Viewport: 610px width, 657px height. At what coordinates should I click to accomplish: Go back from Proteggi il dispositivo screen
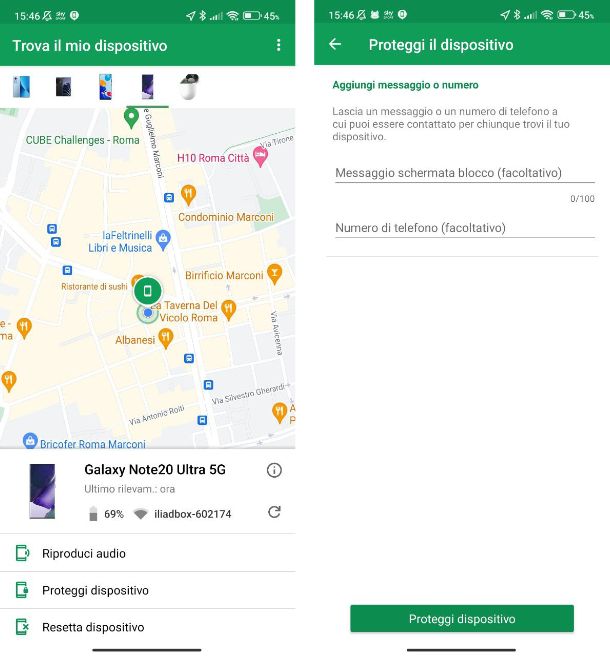pos(335,45)
